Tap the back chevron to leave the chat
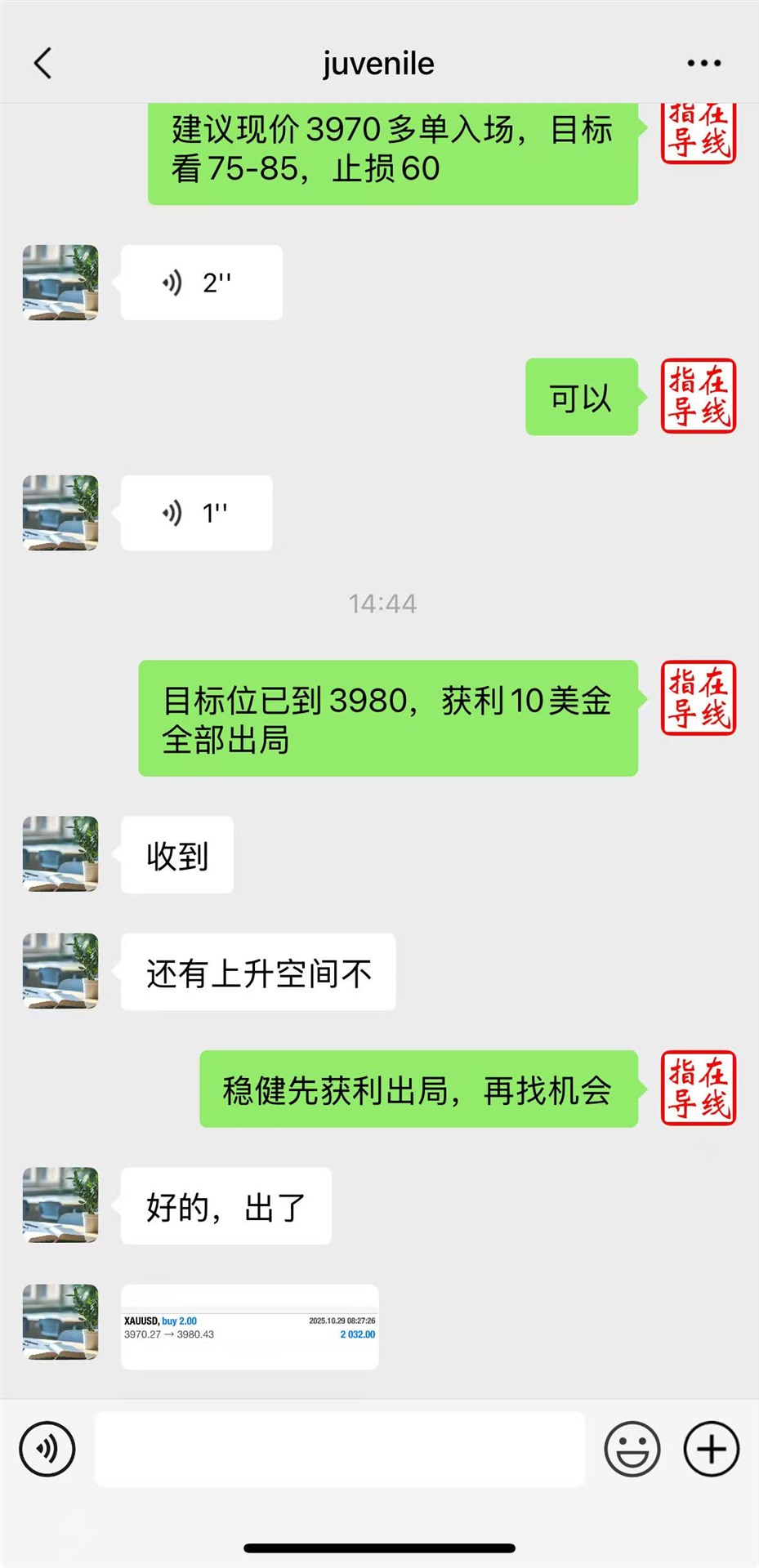The width and height of the screenshot is (759, 1568). tap(42, 63)
